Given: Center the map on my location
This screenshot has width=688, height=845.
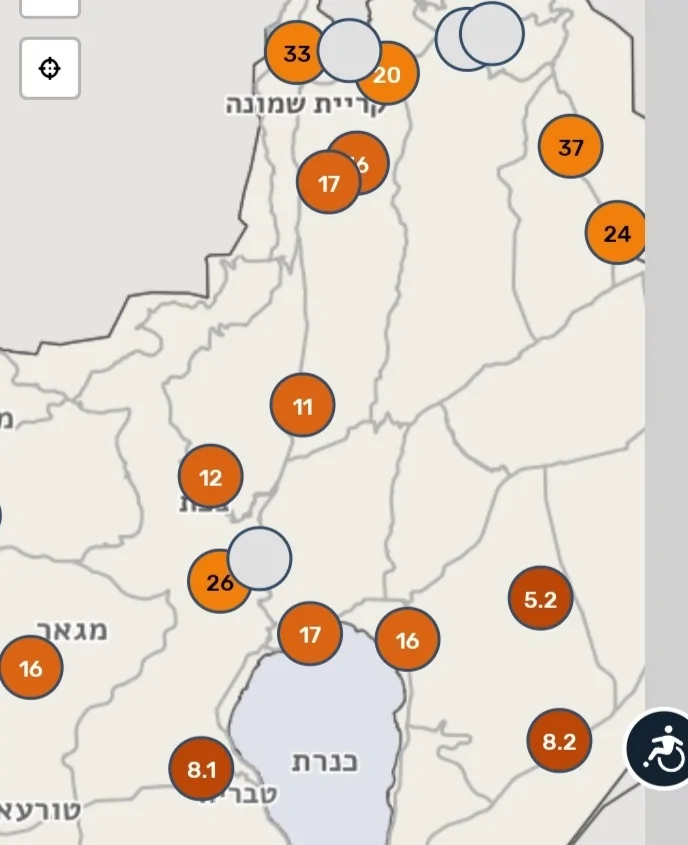Looking at the screenshot, I should click(50, 68).
